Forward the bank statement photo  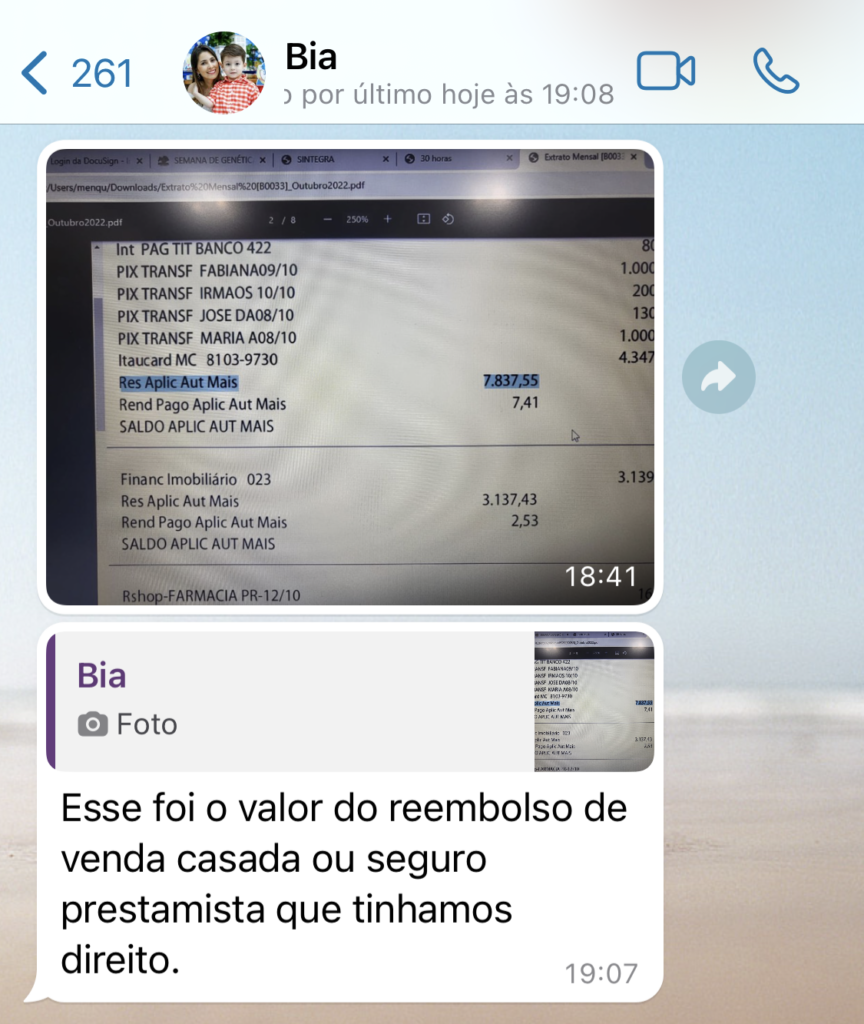(718, 377)
